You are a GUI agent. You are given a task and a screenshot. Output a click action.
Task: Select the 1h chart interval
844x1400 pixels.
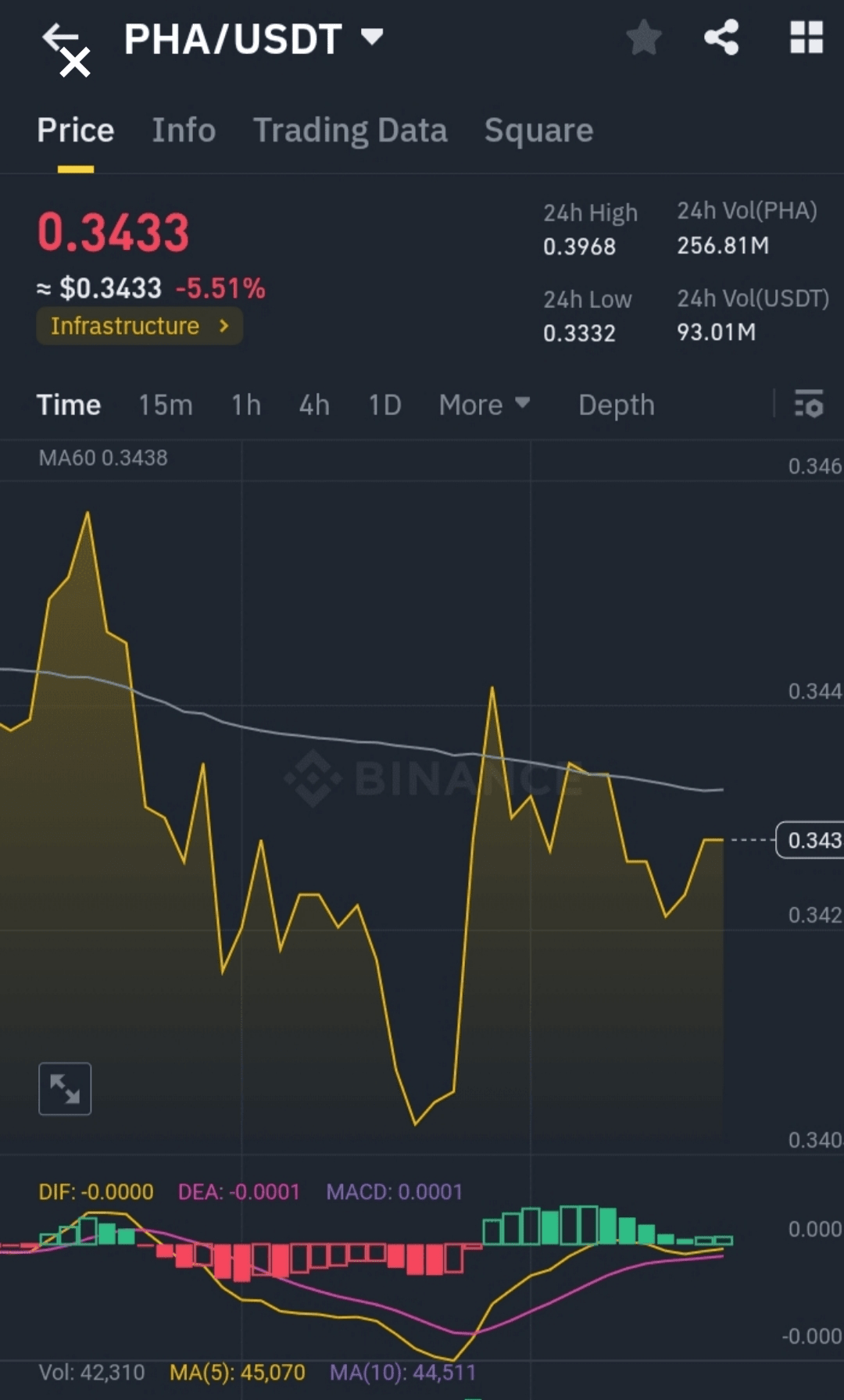(245, 405)
